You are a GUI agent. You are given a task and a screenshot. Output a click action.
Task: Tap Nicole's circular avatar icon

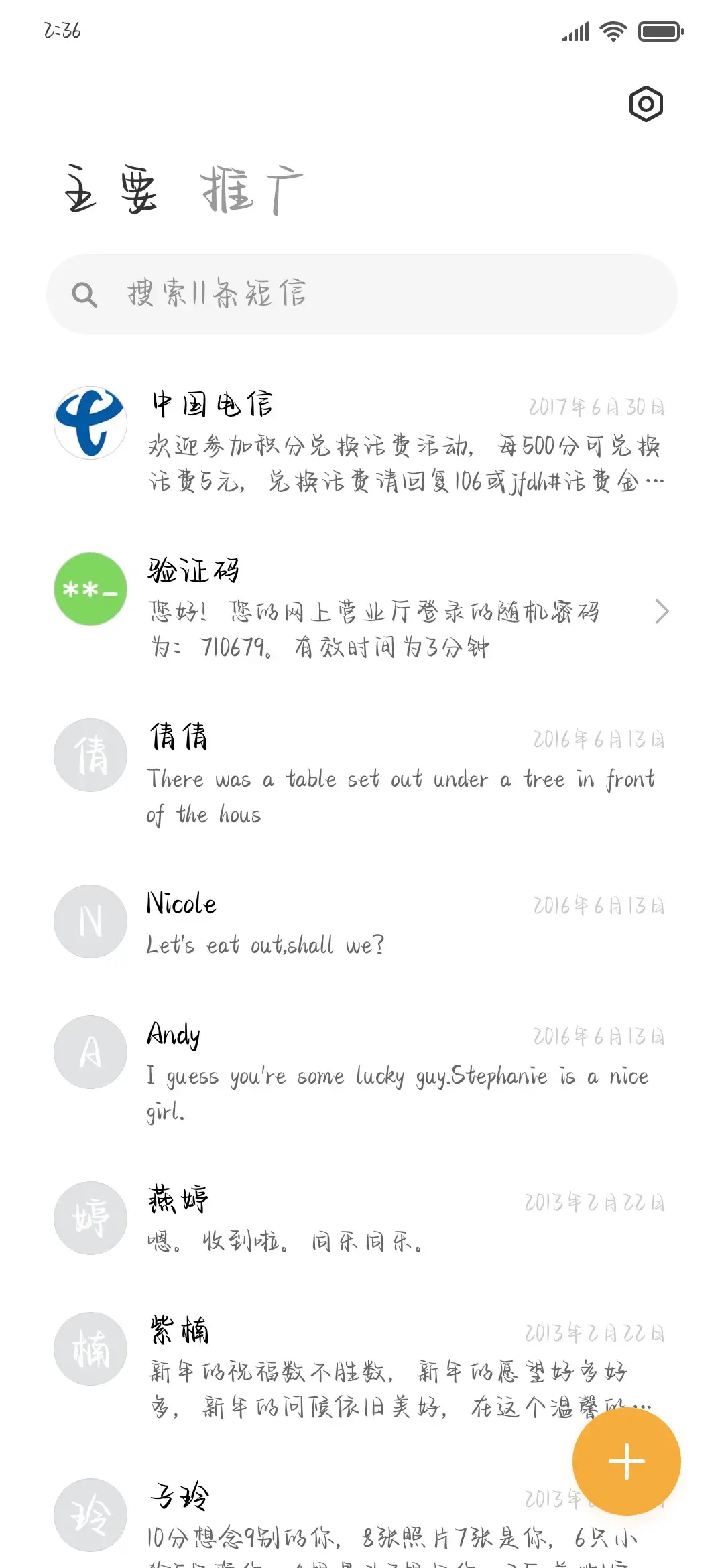pos(90,921)
